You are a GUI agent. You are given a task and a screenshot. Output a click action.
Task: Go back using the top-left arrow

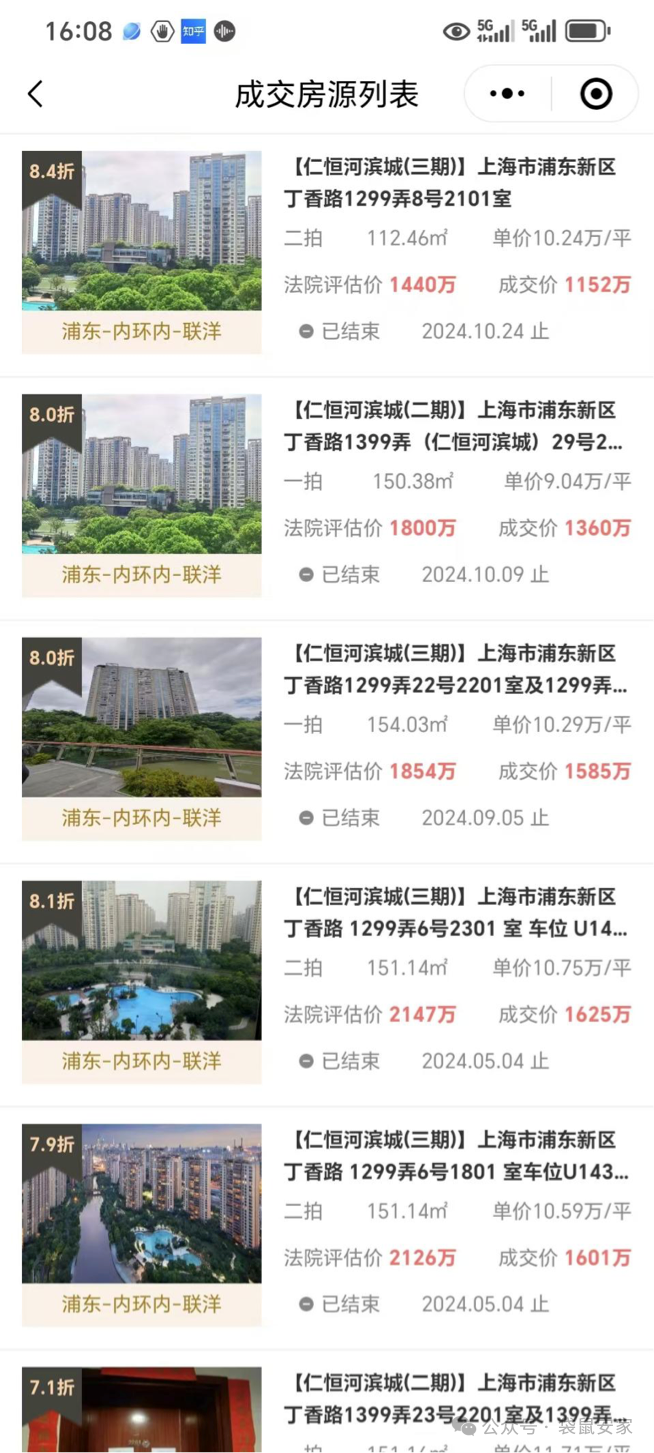(x=36, y=94)
